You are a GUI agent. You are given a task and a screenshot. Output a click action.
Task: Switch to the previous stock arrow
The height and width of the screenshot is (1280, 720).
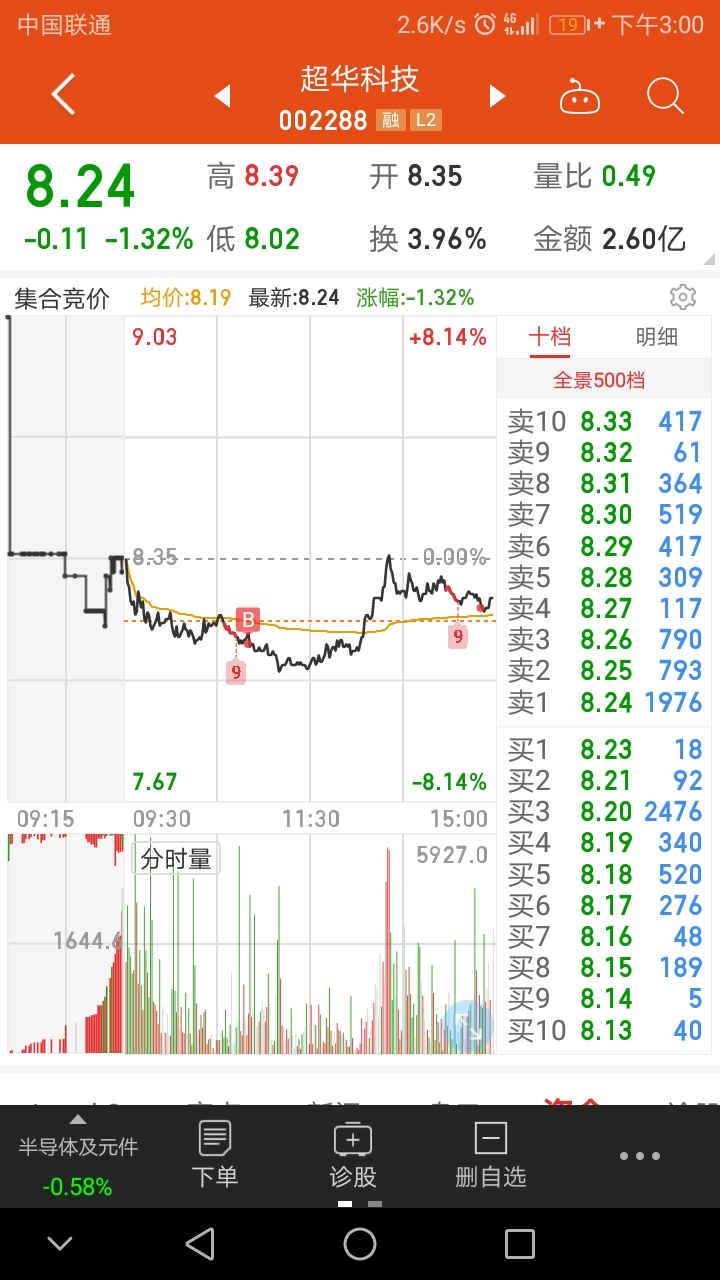[223, 96]
